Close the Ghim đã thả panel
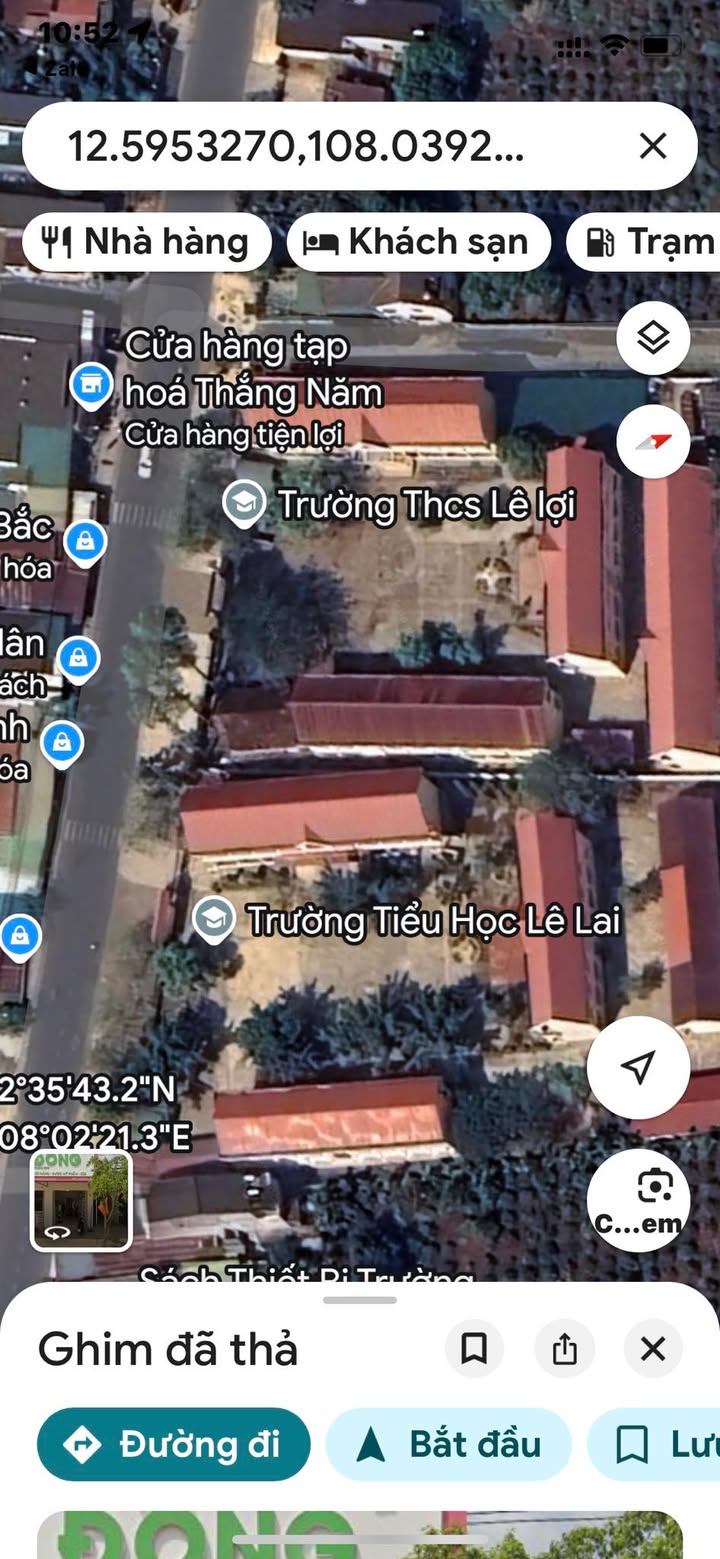Viewport: 720px width, 1559px height. [653, 1349]
